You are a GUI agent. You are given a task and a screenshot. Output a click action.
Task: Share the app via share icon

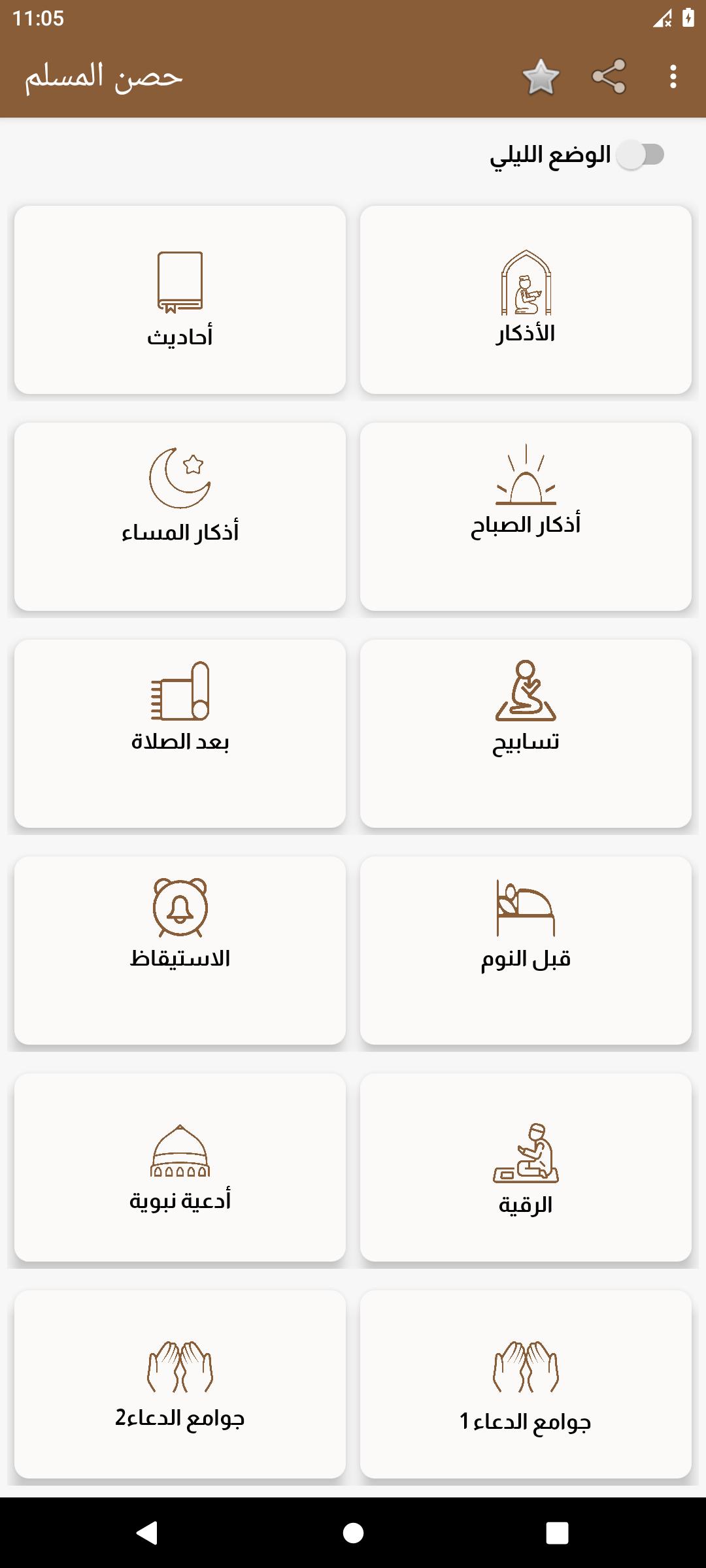point(609,77)
